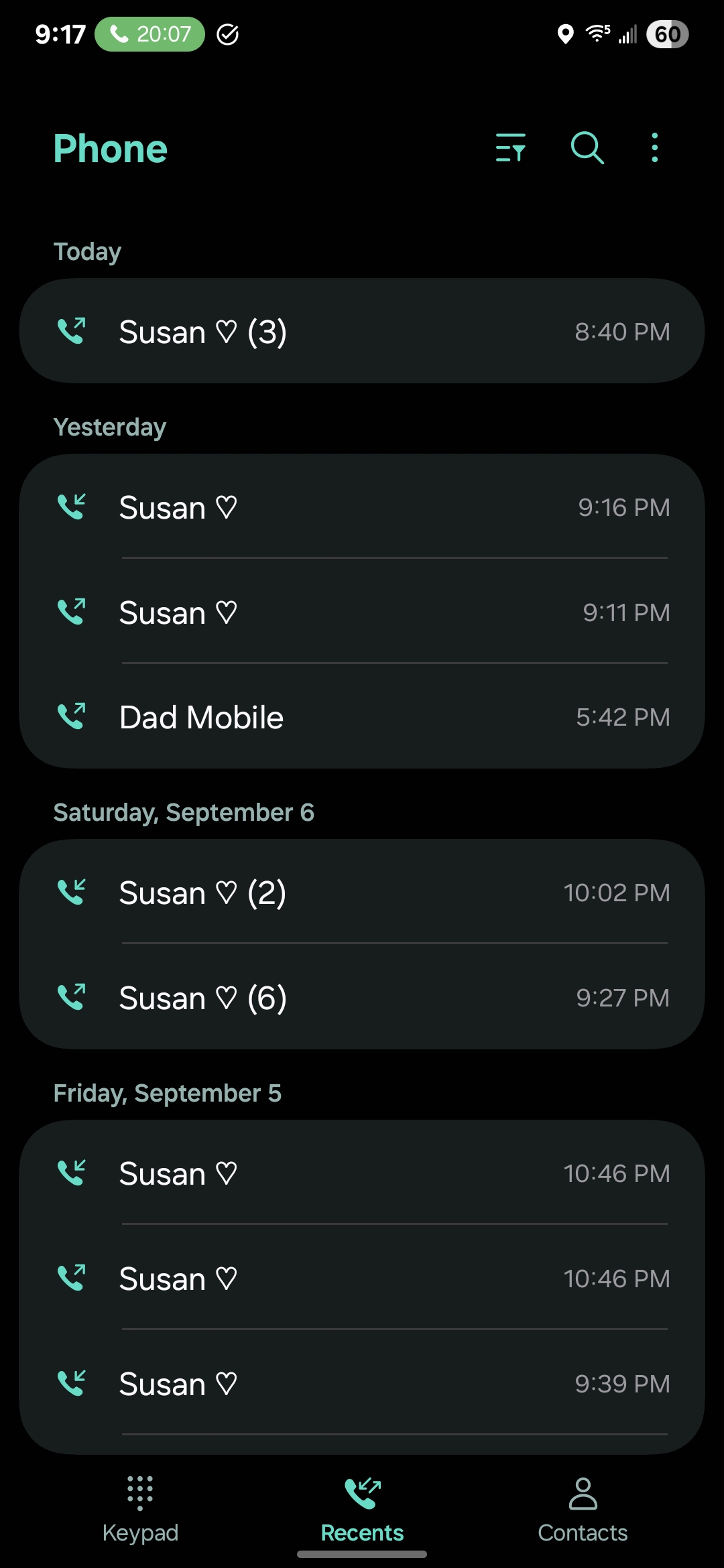
Task: Open the Dad Mobile call at 5:42 PM
Action: pyautogui.click(x=362, y=717)
